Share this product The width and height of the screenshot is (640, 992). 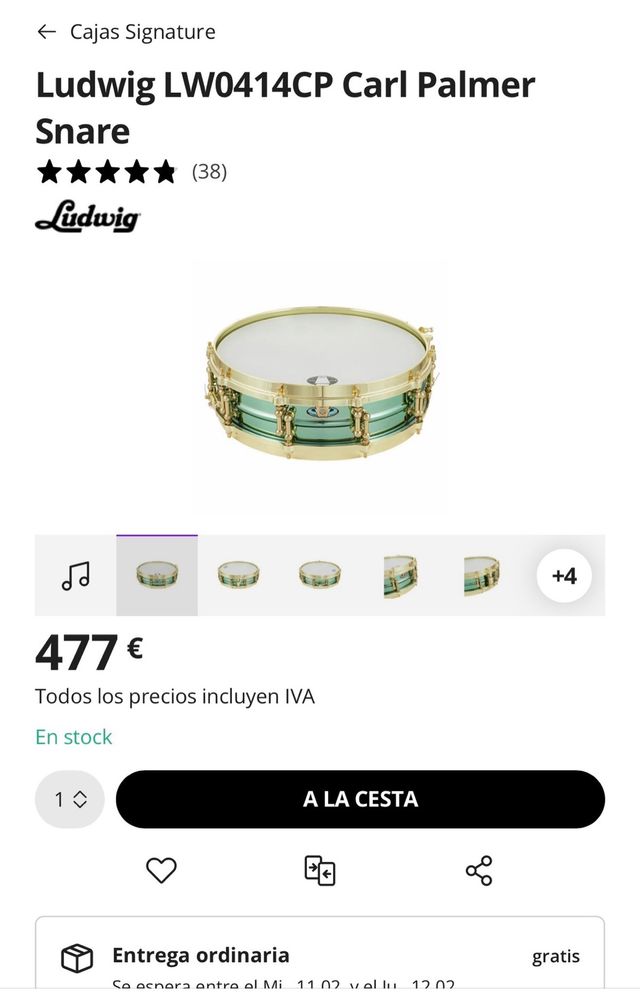479,870
